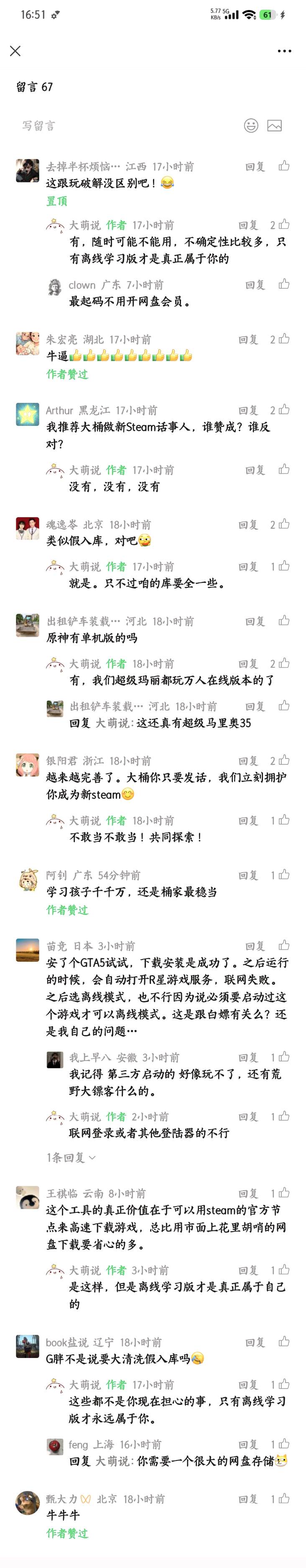This screenshot has height=1568, width=306.
Task: Reply to 出租铲车装载's 原神 comment
Action: tap(254, 621)
